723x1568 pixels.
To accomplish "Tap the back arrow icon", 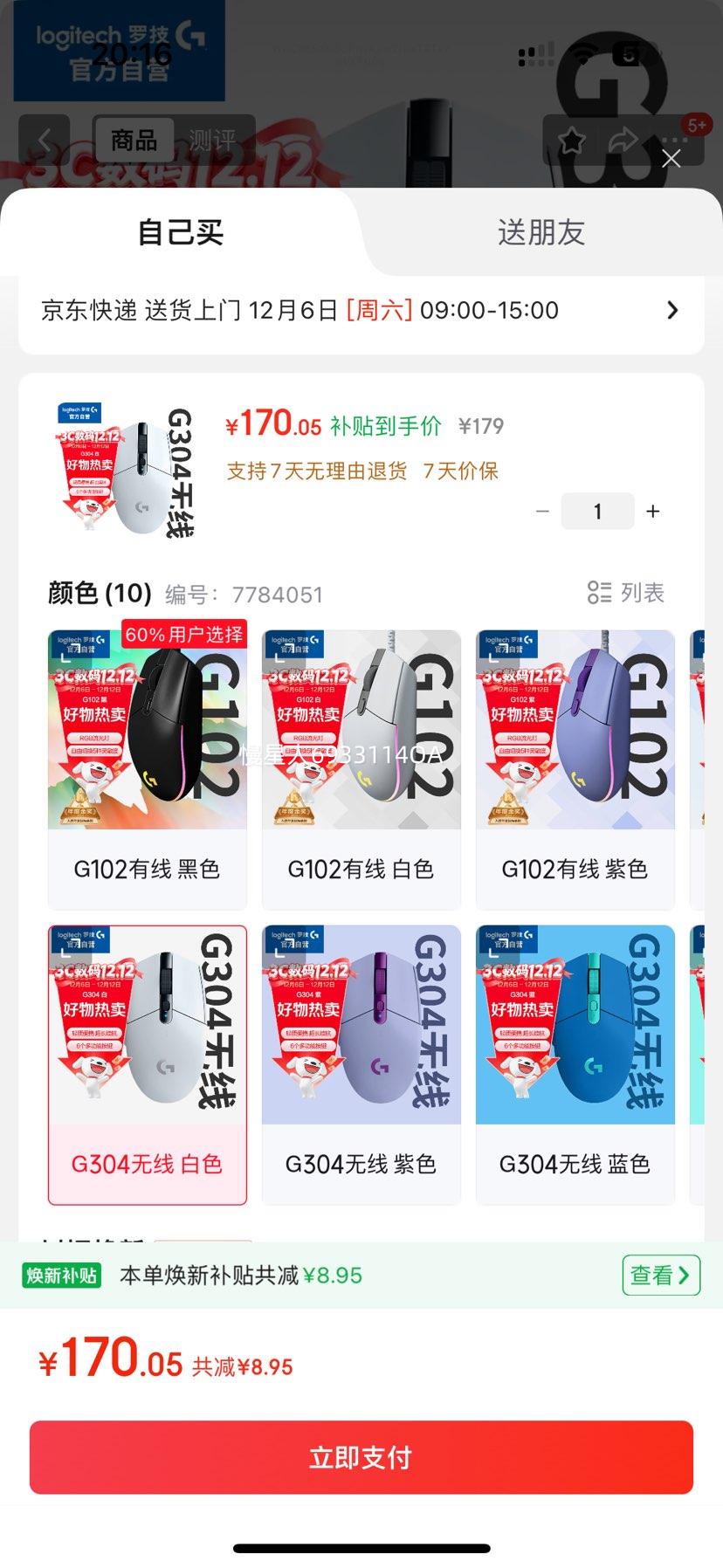I will pyautogui.click(x=46, y=141).
